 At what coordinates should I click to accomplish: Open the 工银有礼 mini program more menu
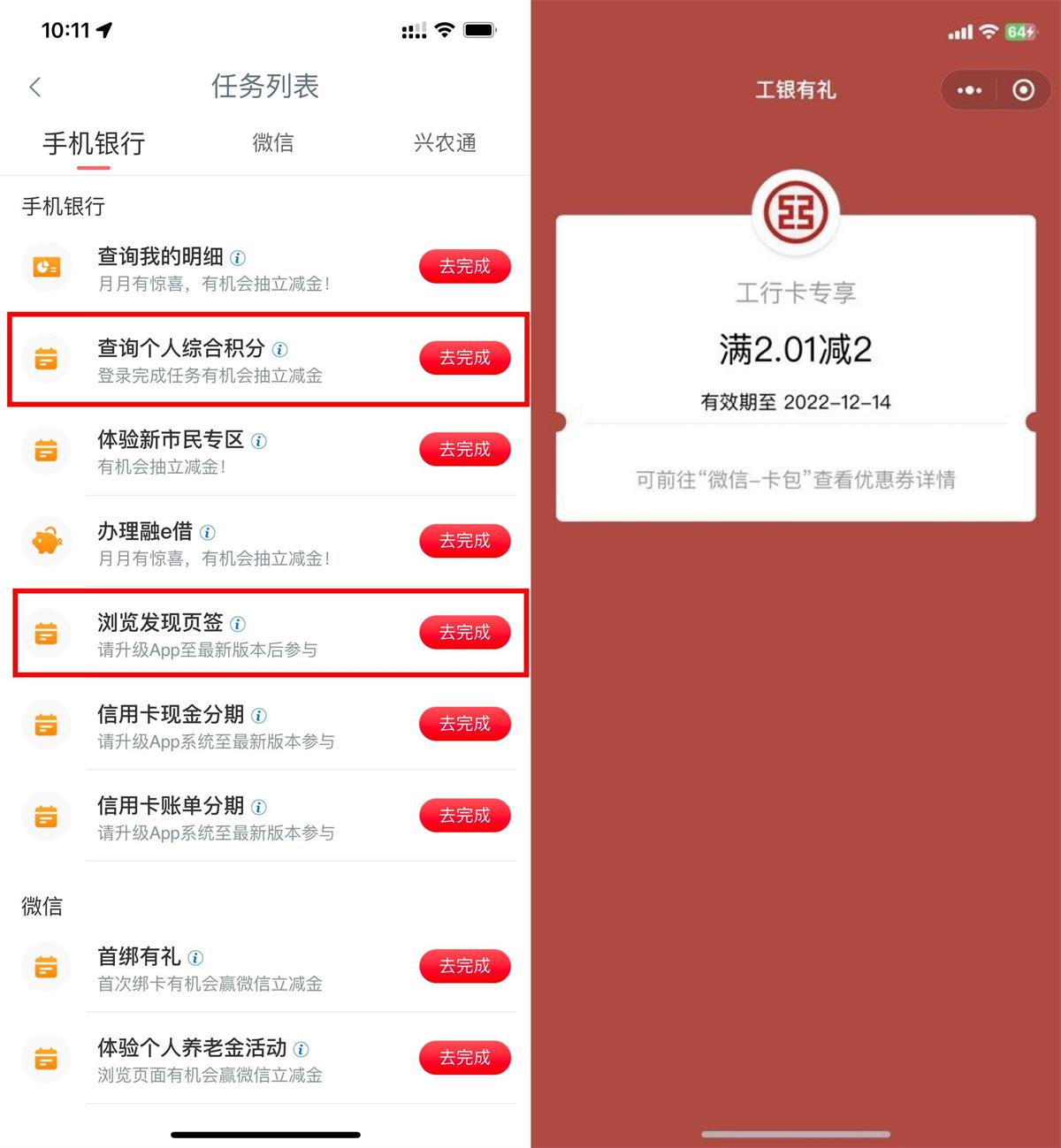[x=969, y=90]
